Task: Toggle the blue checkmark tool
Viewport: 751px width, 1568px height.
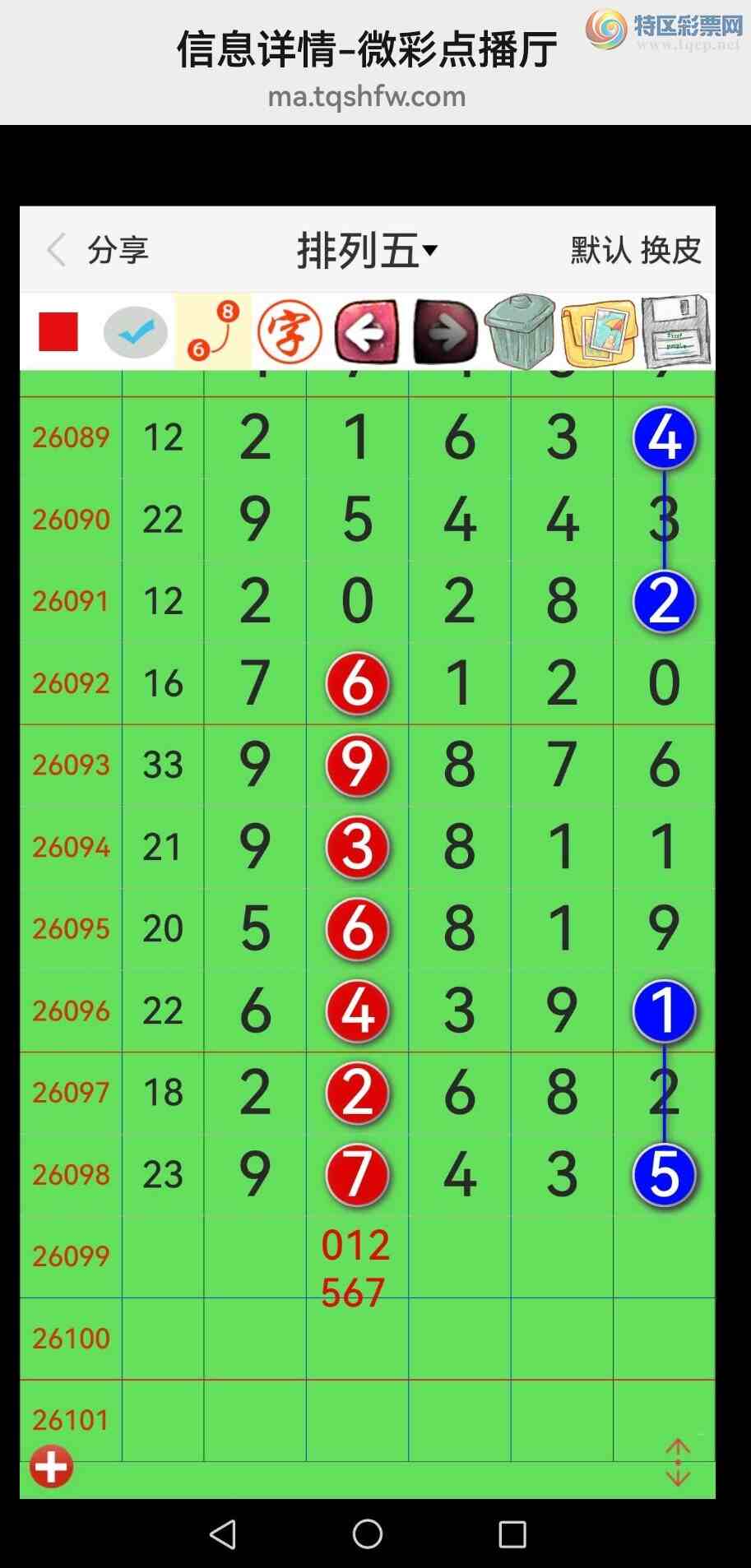Action: coord(136,332)
